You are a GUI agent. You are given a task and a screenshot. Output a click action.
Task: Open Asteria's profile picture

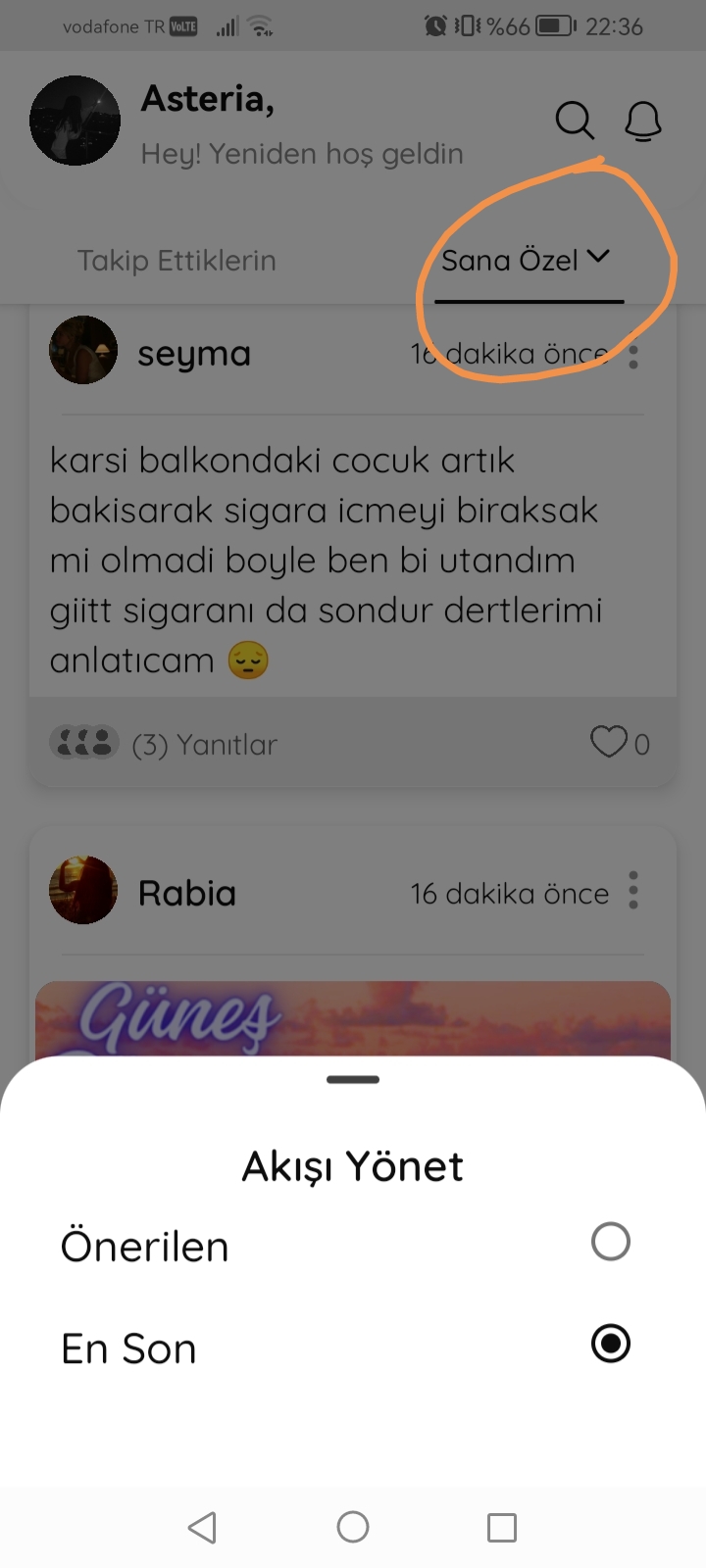coord(75,121)
